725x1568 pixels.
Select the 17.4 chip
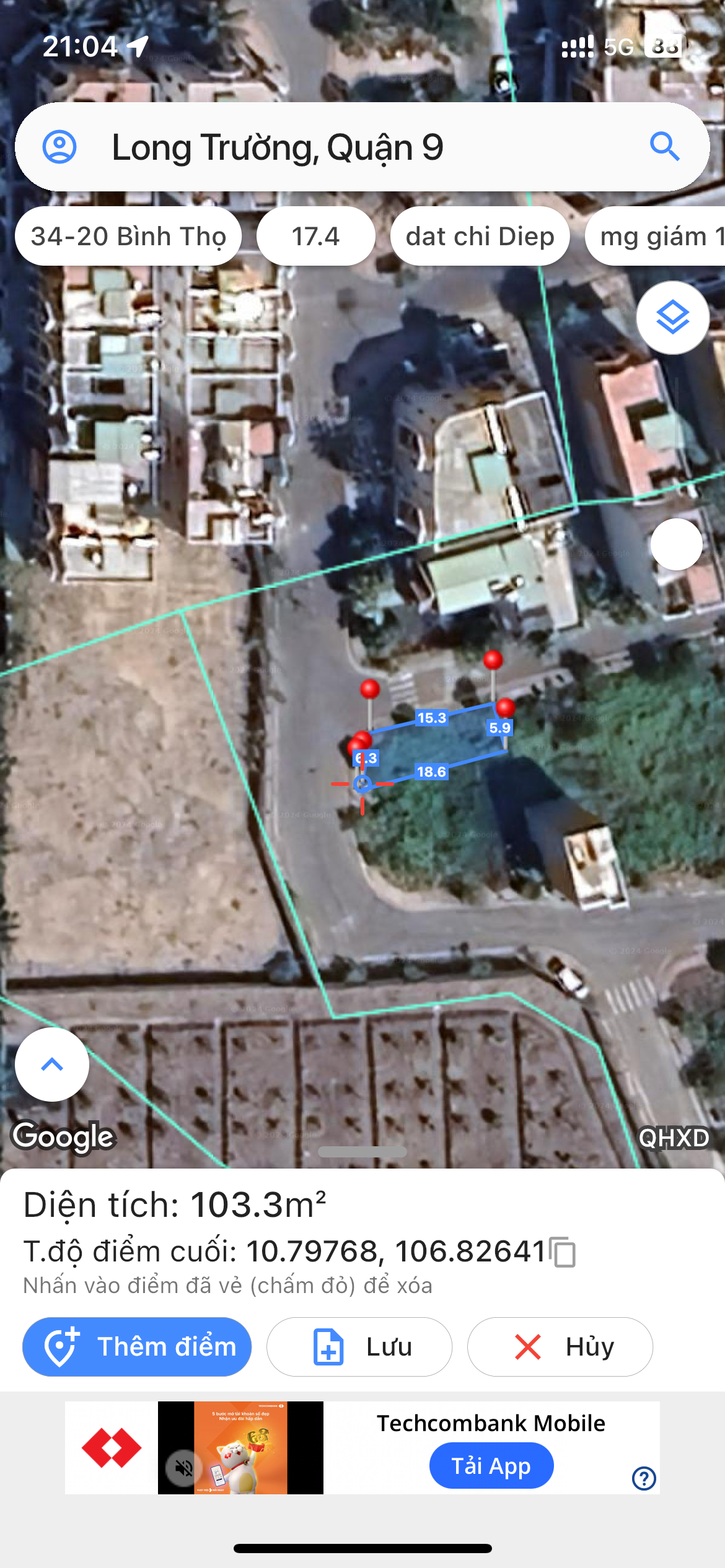click(x=316, y=236)
